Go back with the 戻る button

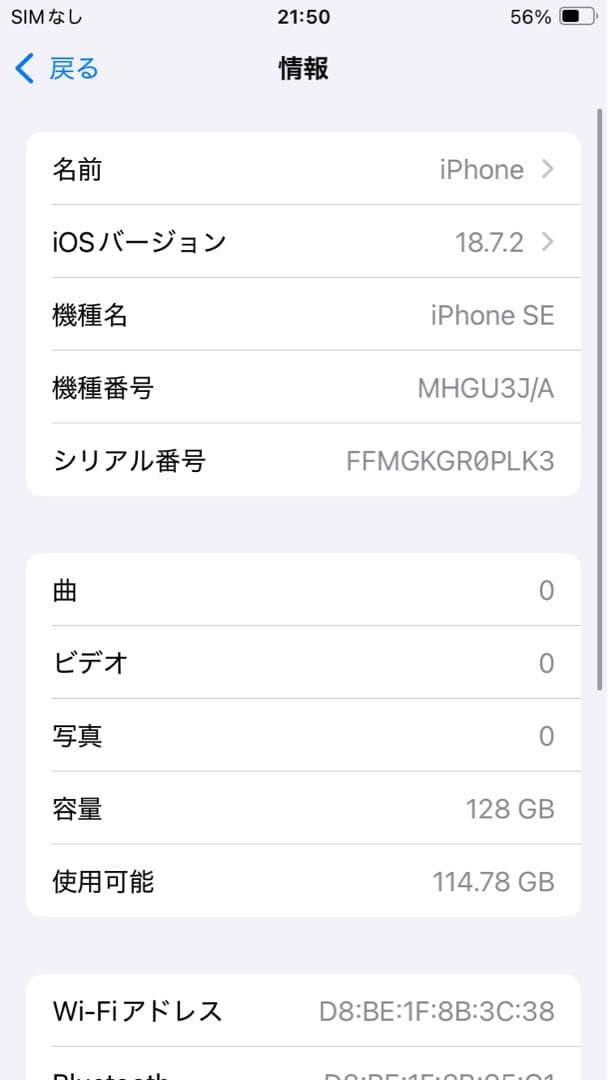[x=58, y=69]
